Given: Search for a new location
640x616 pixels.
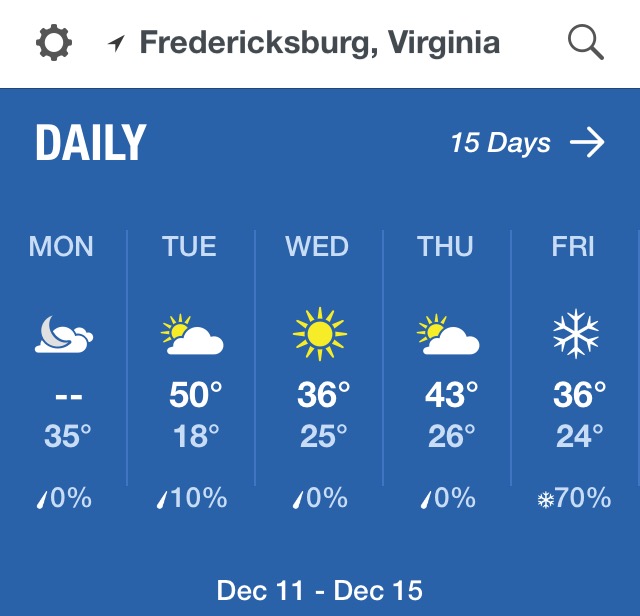Looking at the screenshot, I should [x=585, y=43].
